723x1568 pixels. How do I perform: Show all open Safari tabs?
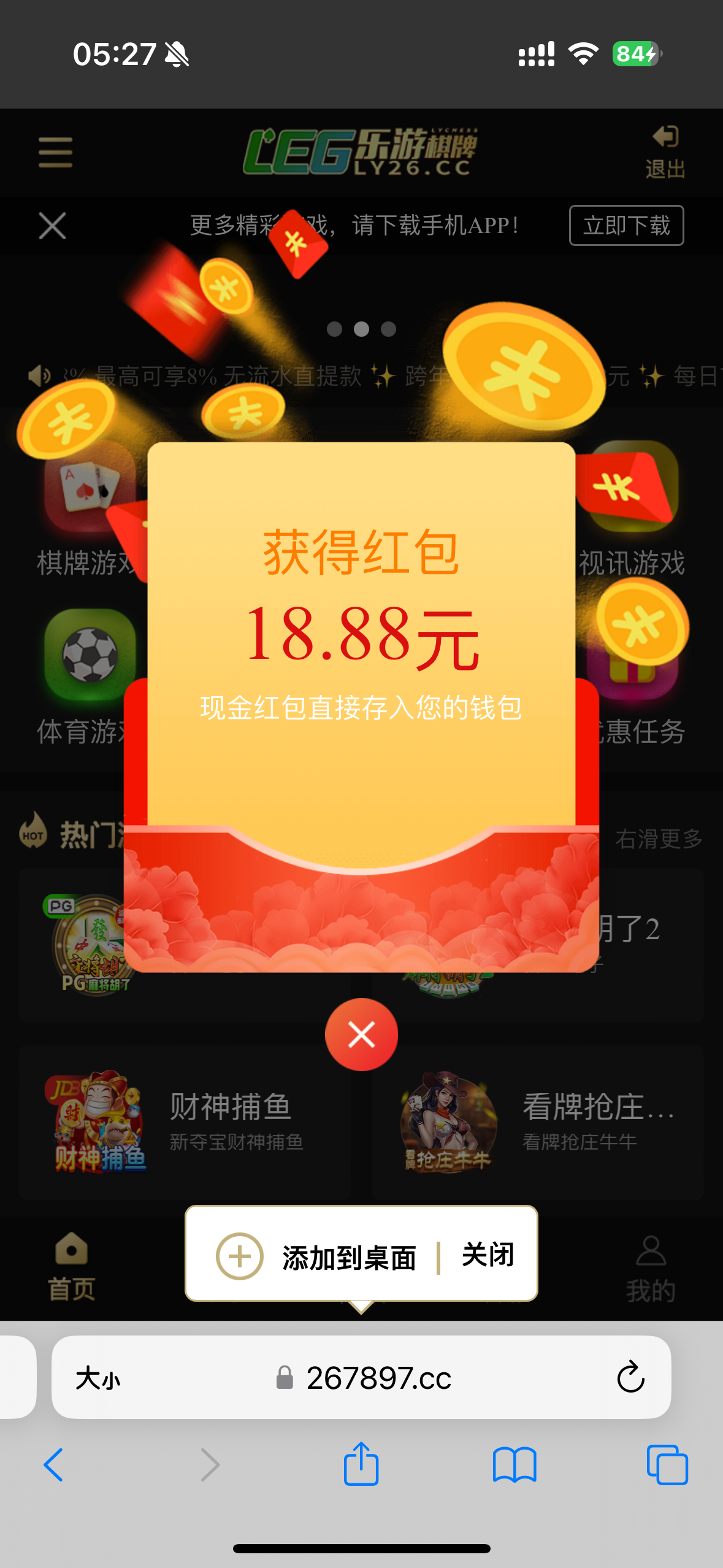click(x=667, y=1465)
